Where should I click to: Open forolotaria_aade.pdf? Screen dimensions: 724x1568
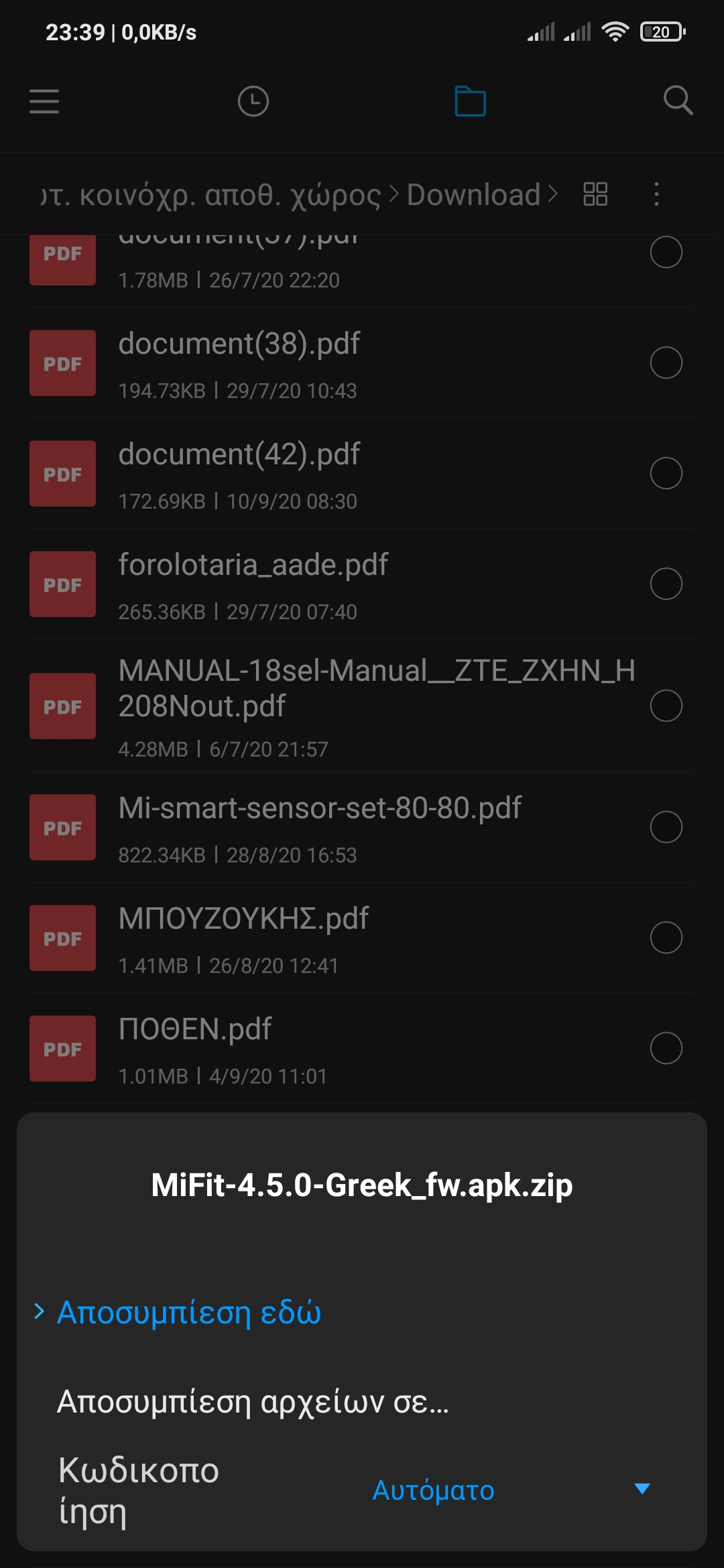coord(362,584)
